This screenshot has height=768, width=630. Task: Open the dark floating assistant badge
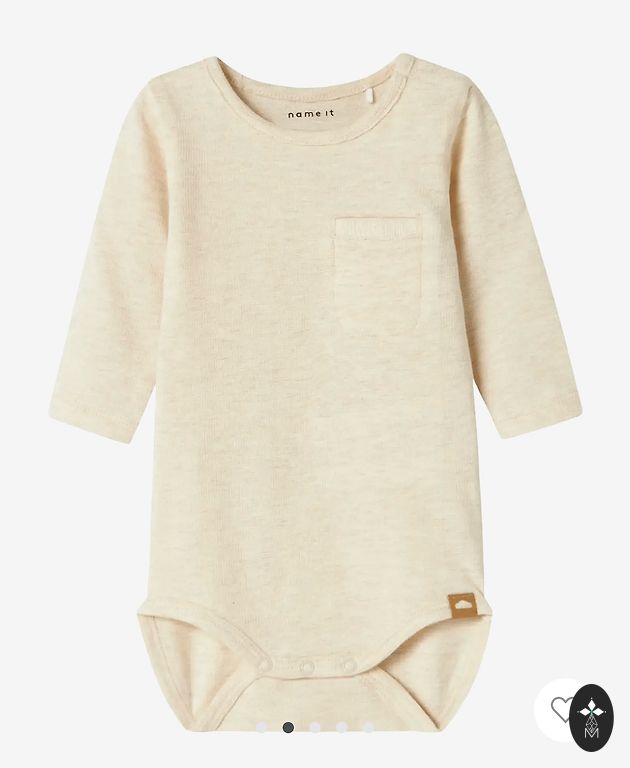[x=592, y=718]
